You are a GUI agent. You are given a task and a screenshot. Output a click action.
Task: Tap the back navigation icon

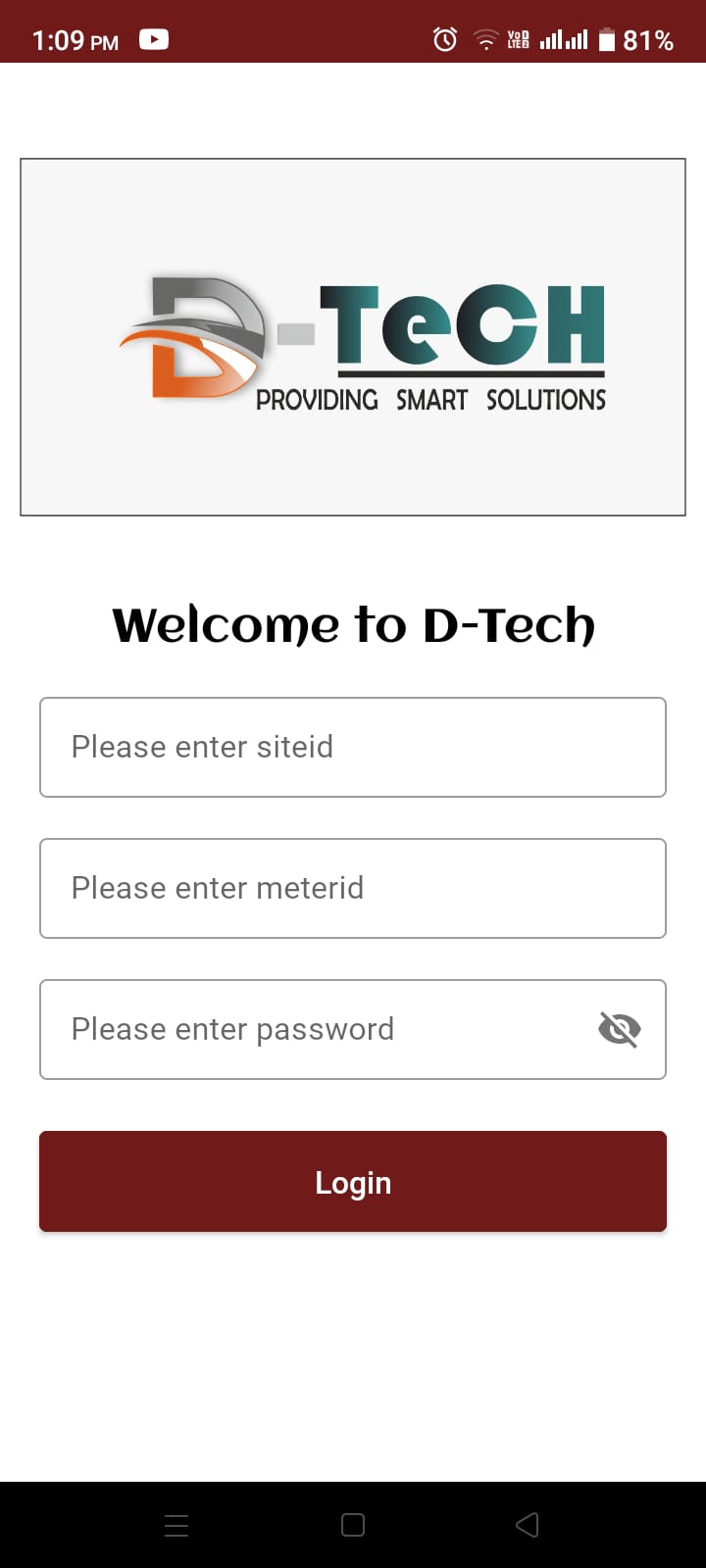tap(527, 1525)
